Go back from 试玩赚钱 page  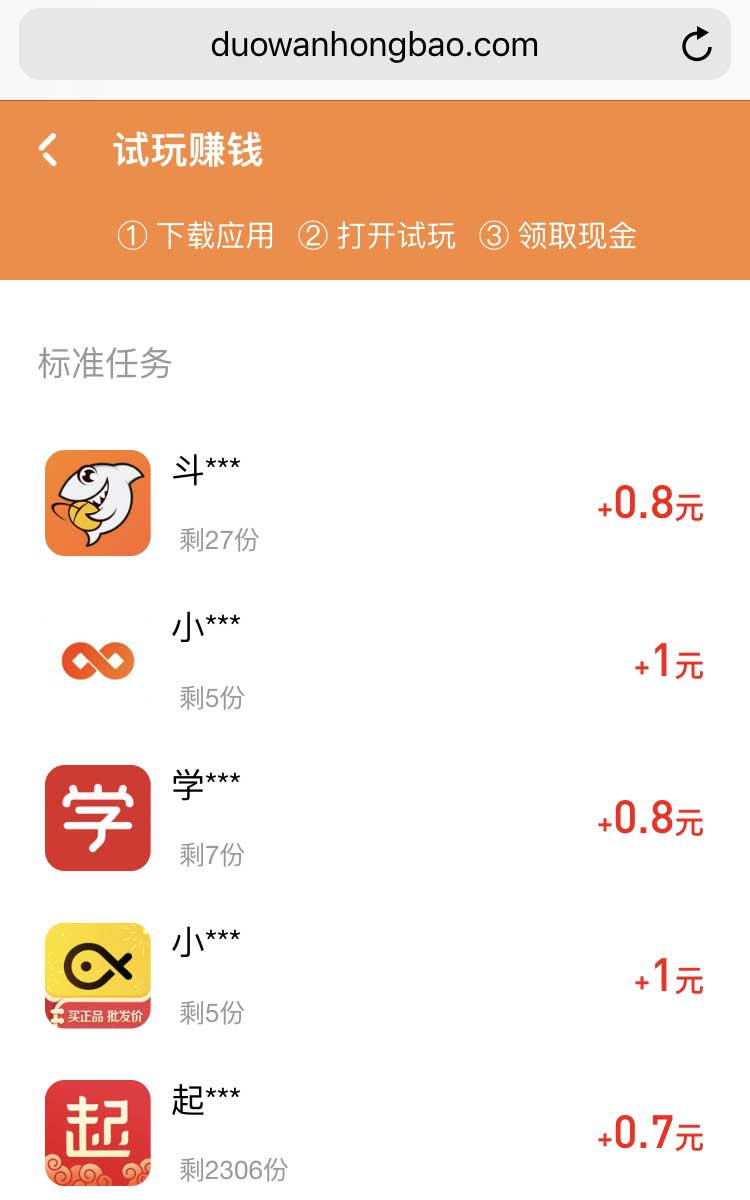click(48, 151)
